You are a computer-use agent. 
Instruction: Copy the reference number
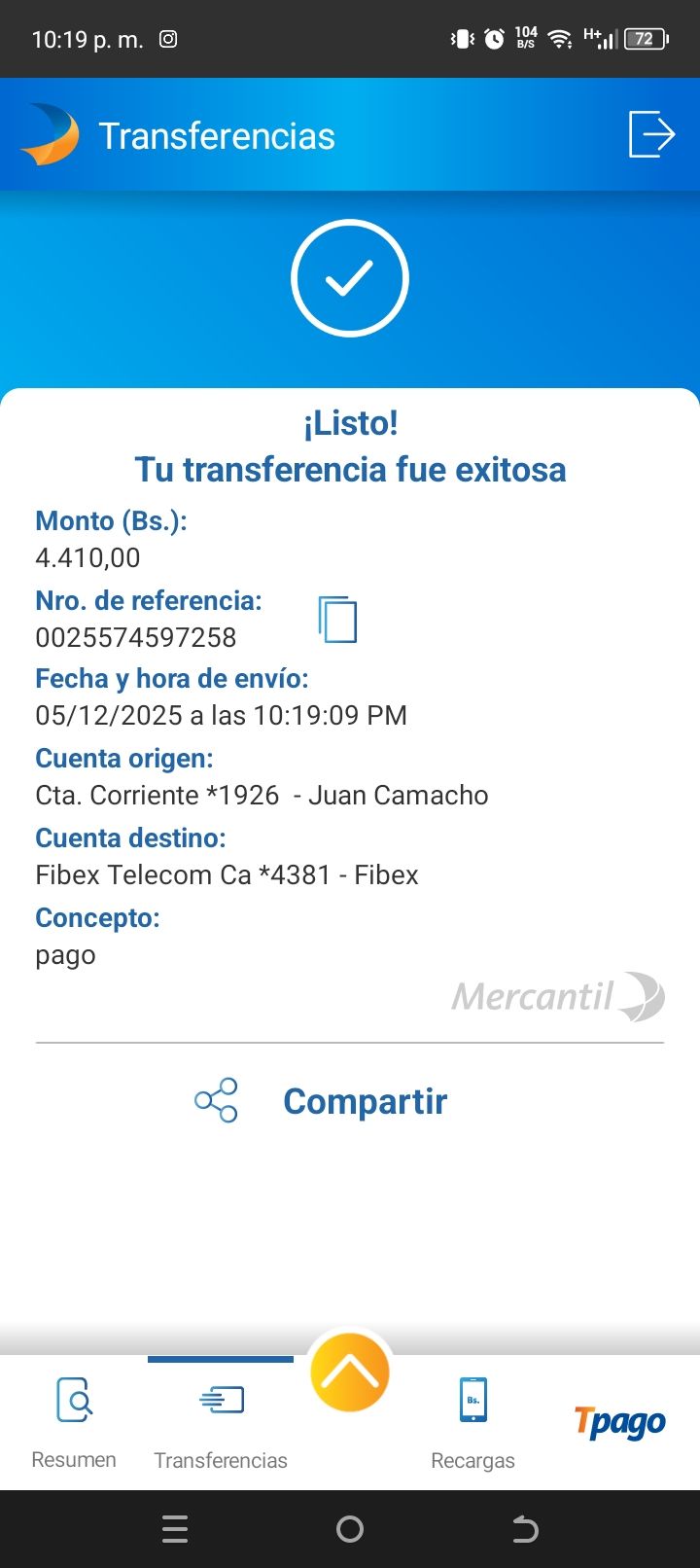[x=337, y=619]
